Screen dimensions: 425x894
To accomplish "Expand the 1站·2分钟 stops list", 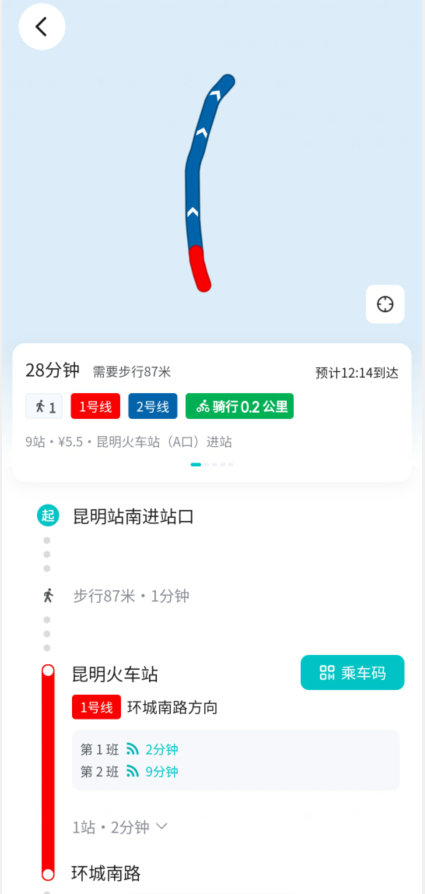I will [120, 827].
